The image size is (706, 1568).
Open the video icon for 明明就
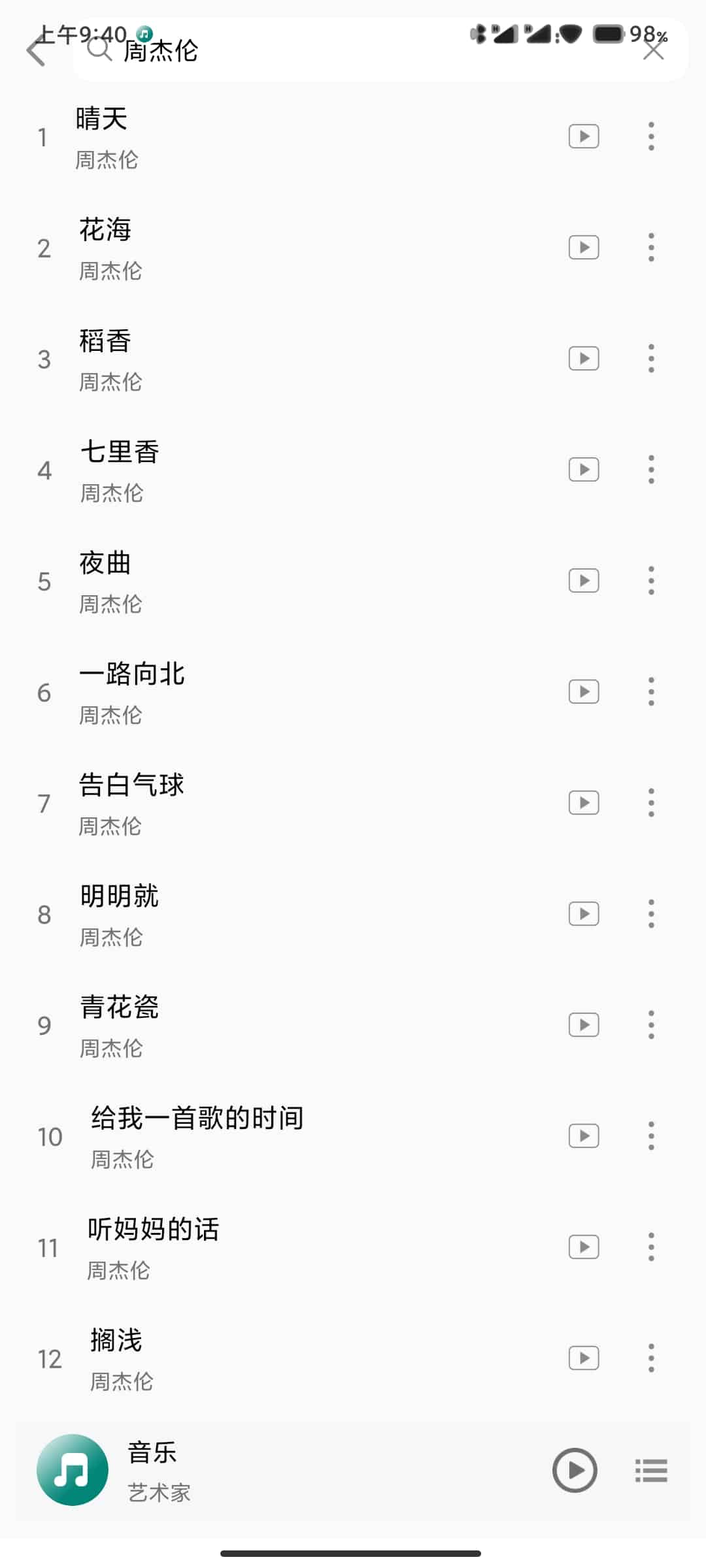pos(584,914)
